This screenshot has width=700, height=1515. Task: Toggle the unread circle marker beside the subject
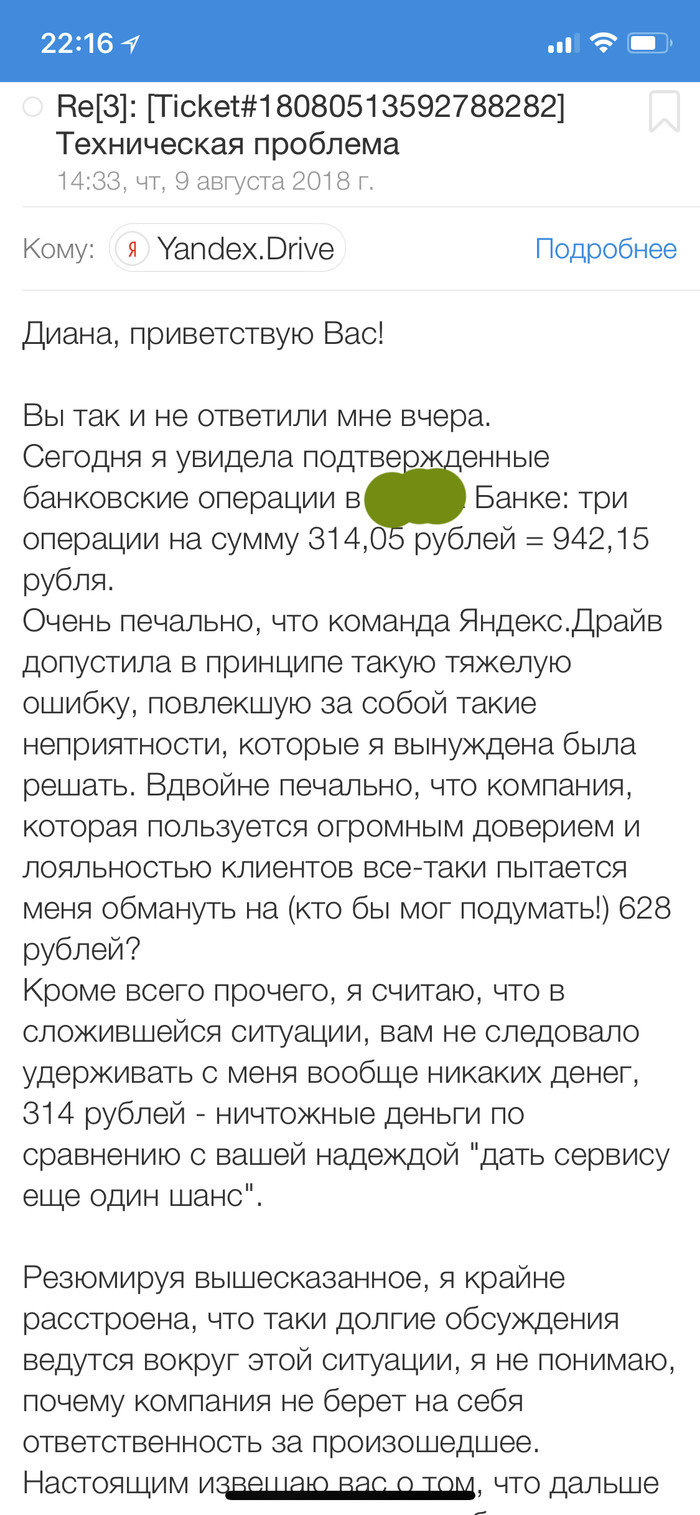pyautogui.click(x=33, y=107)
